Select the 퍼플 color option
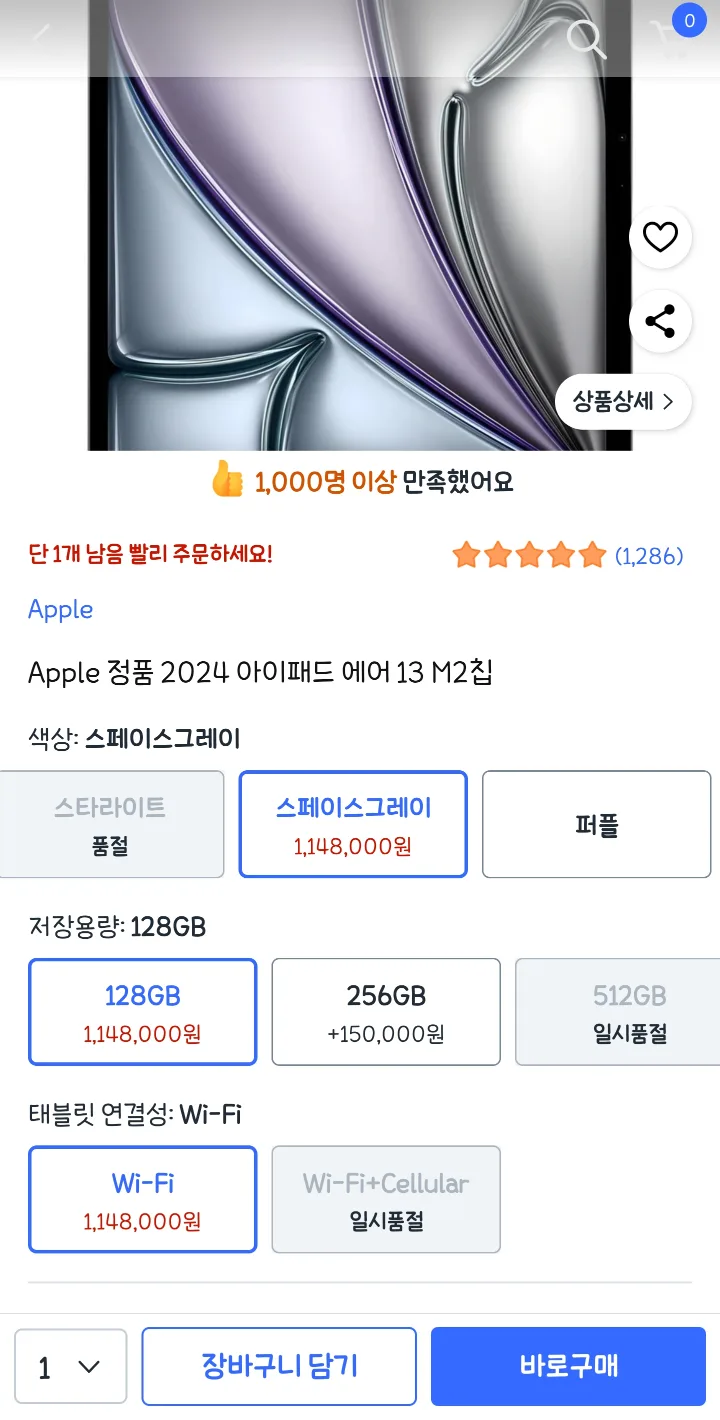The height and width of the screenshot is (1420, 720). click(596, 824)
